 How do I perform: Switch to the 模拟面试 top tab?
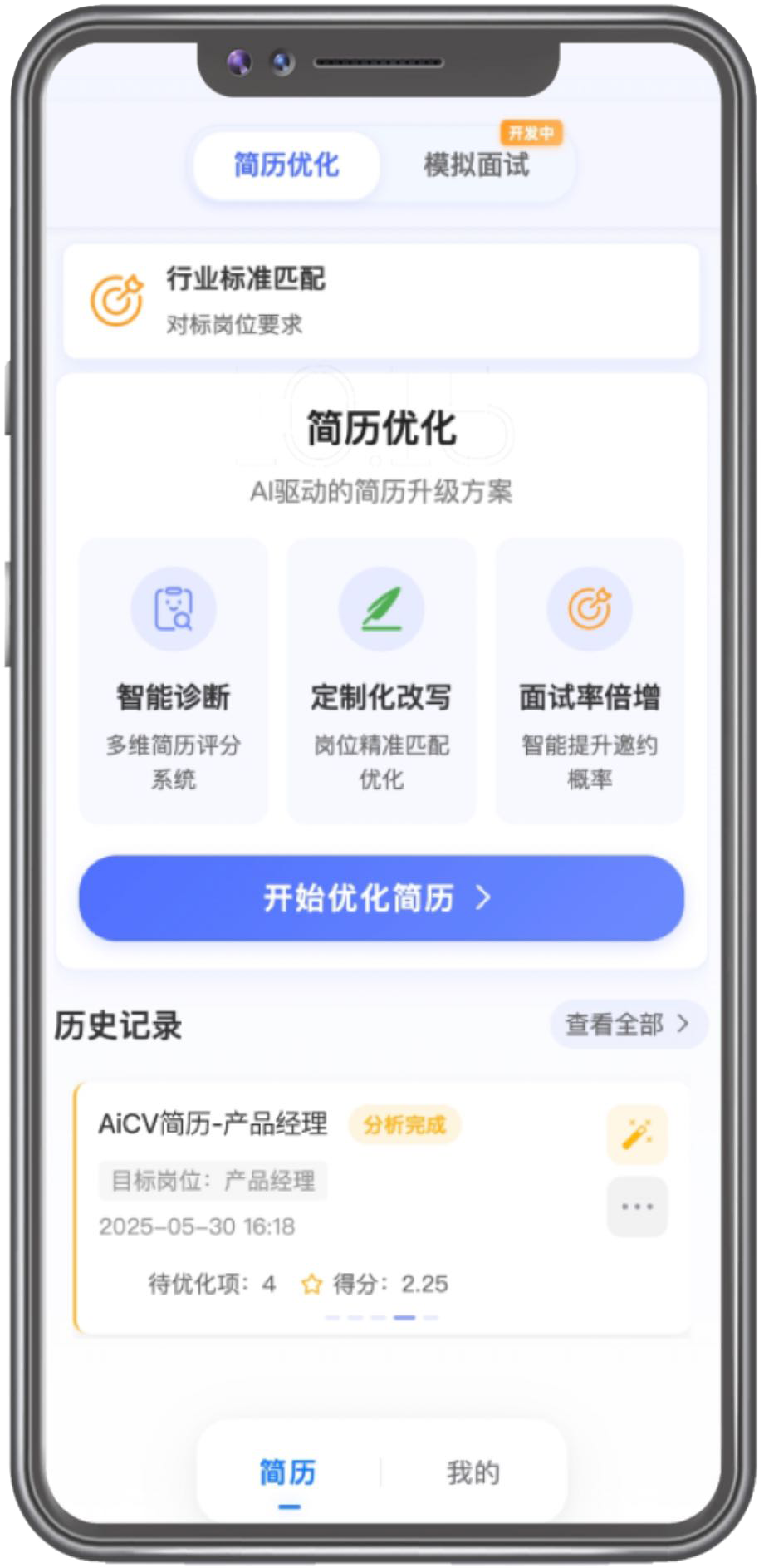point(477,165)
